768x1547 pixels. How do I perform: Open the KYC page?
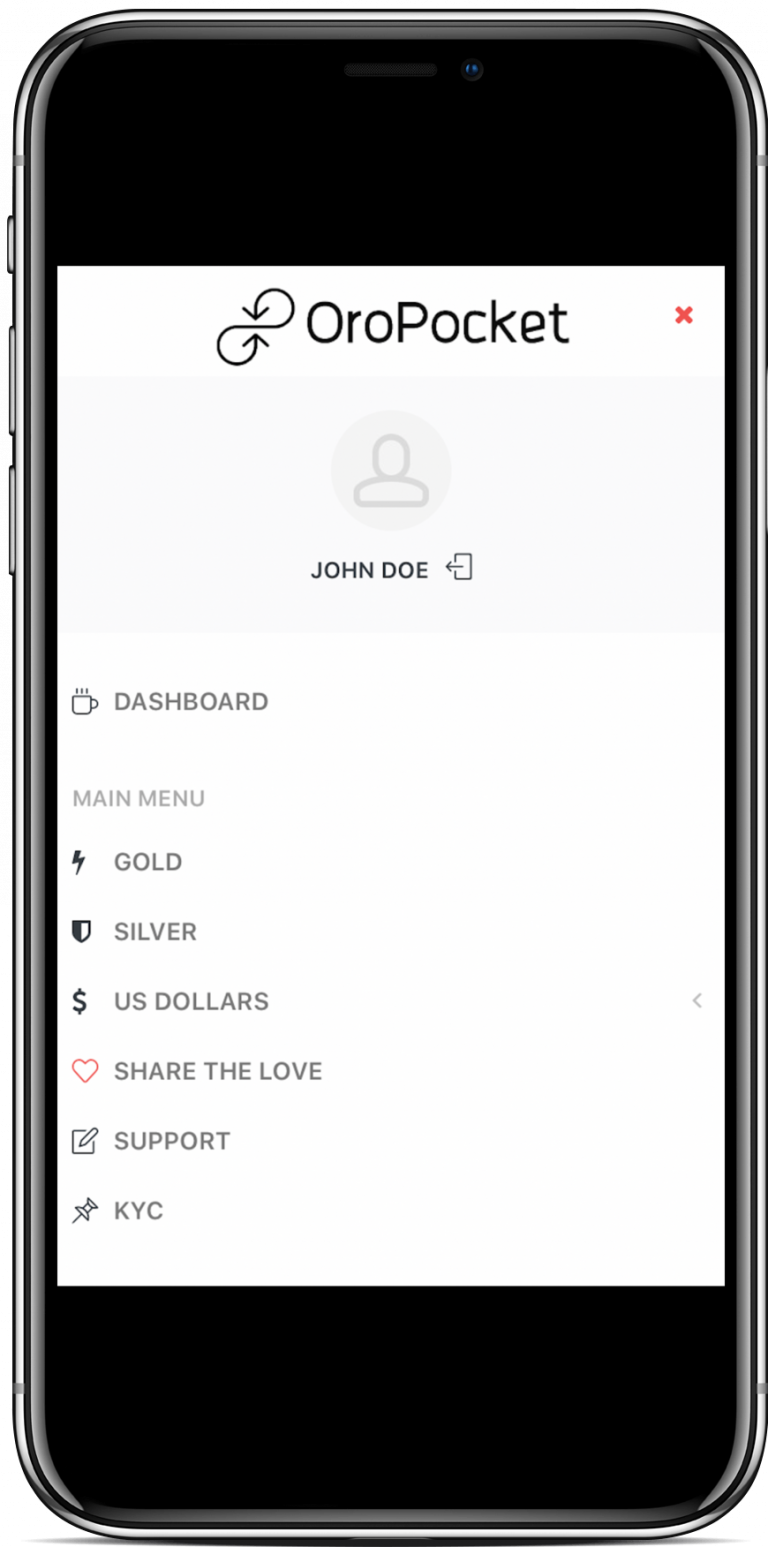[x=138, y=1211]
